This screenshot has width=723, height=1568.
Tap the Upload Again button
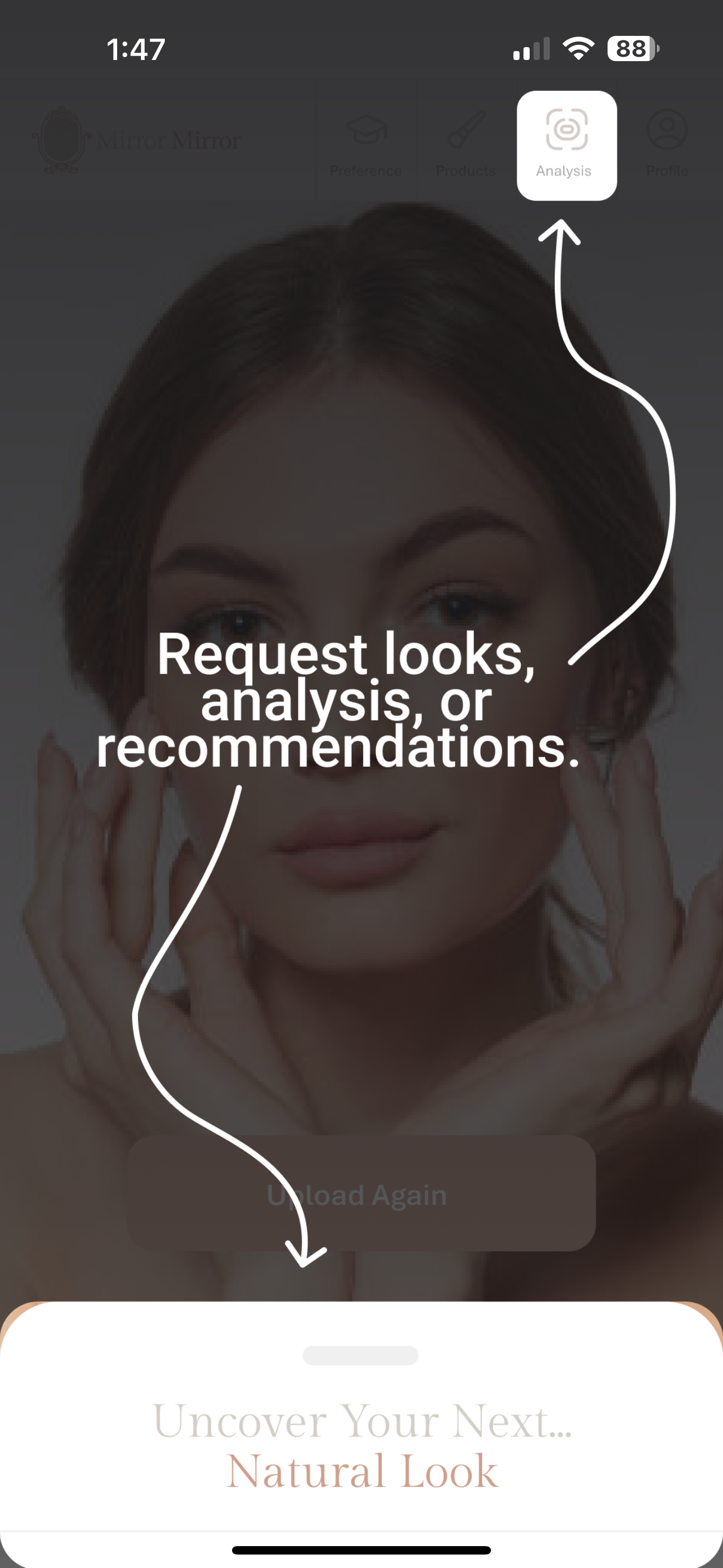(360, 1195)
